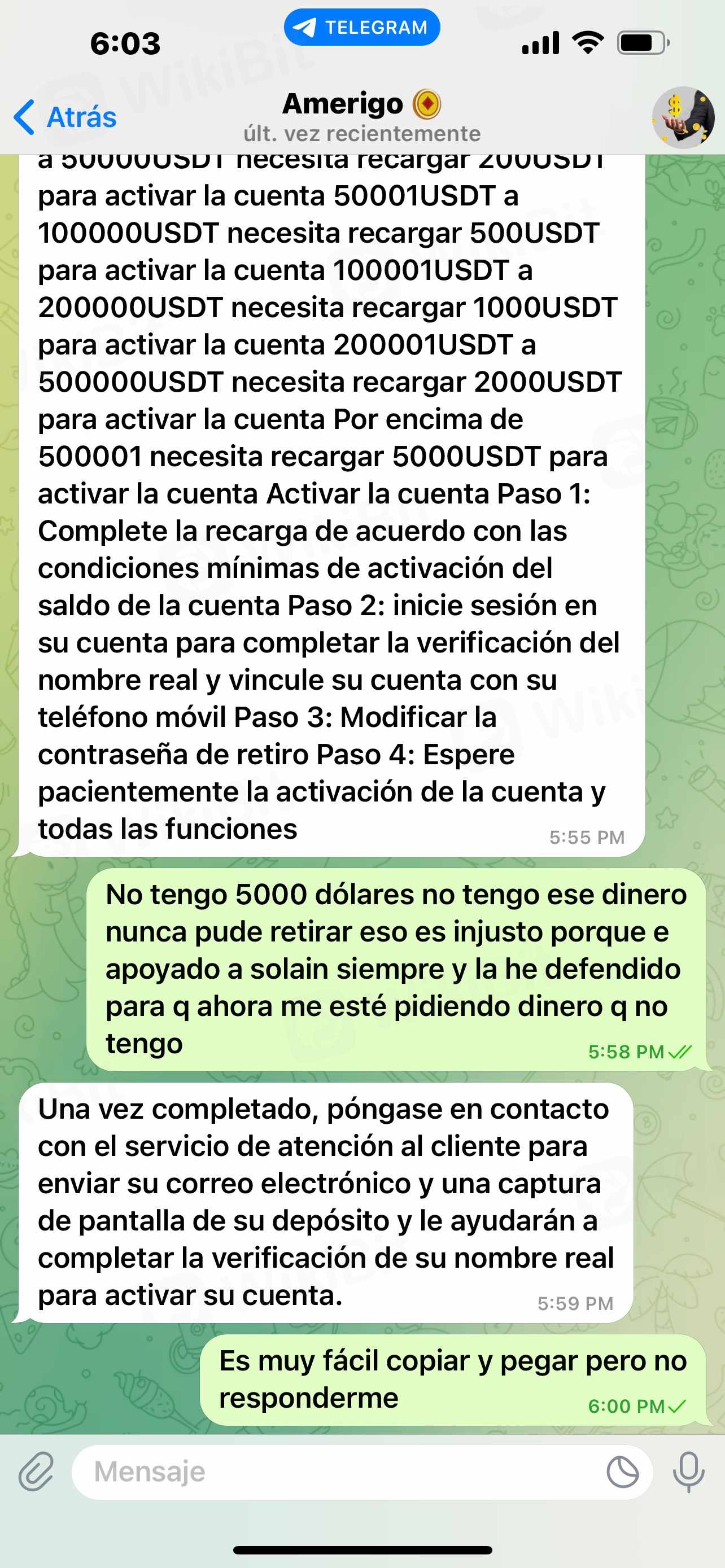Focus the Mensaje text field
This screenshot has height=1568, width=725.
[x=341, y=1472]
